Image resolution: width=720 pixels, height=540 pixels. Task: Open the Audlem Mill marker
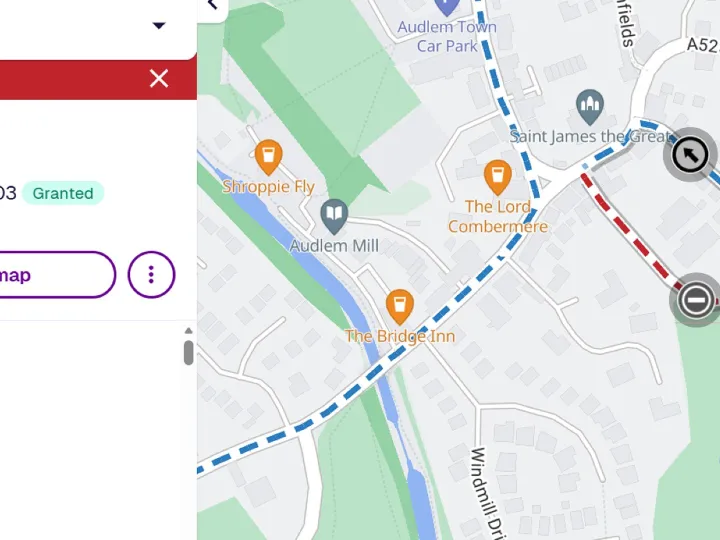tap(334, 214)
